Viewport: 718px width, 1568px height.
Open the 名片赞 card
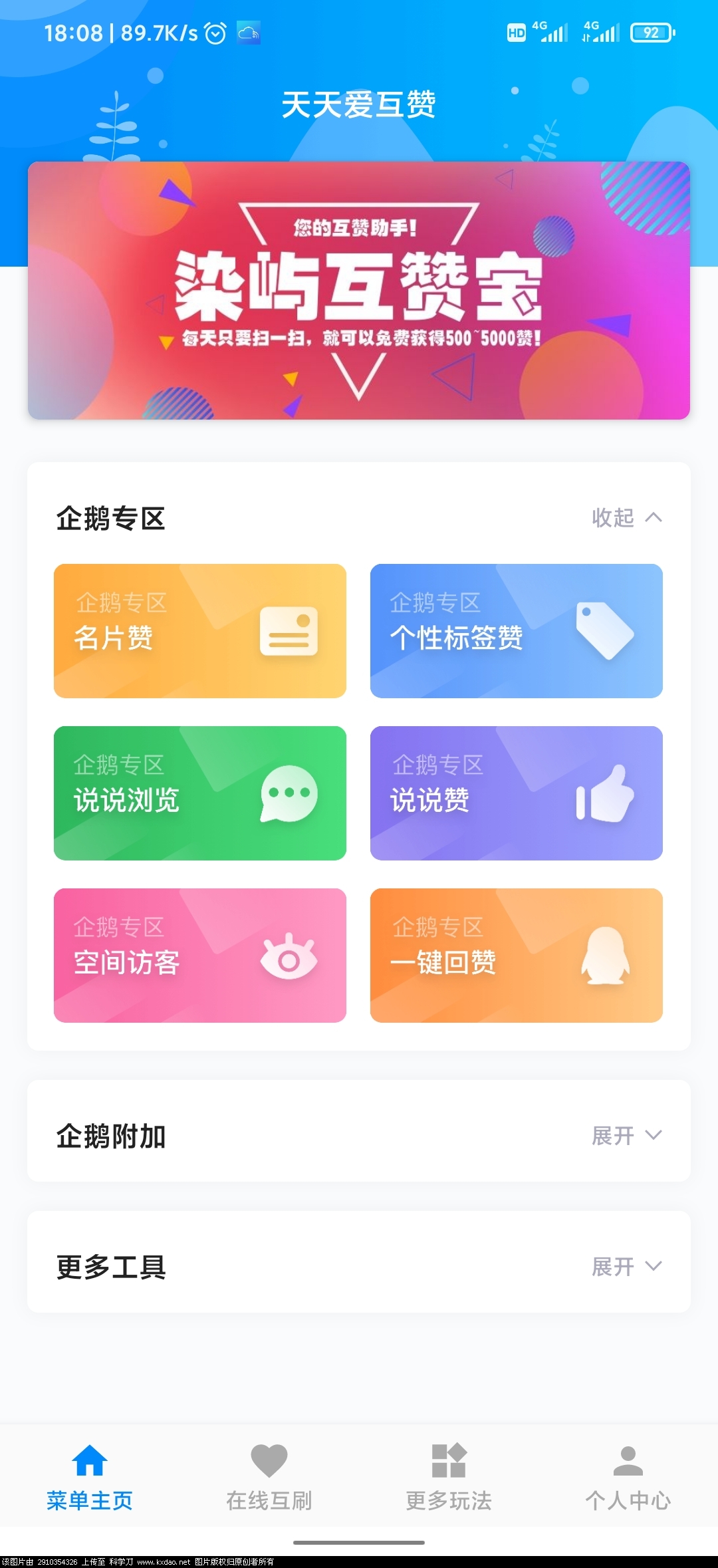[199, 631]
